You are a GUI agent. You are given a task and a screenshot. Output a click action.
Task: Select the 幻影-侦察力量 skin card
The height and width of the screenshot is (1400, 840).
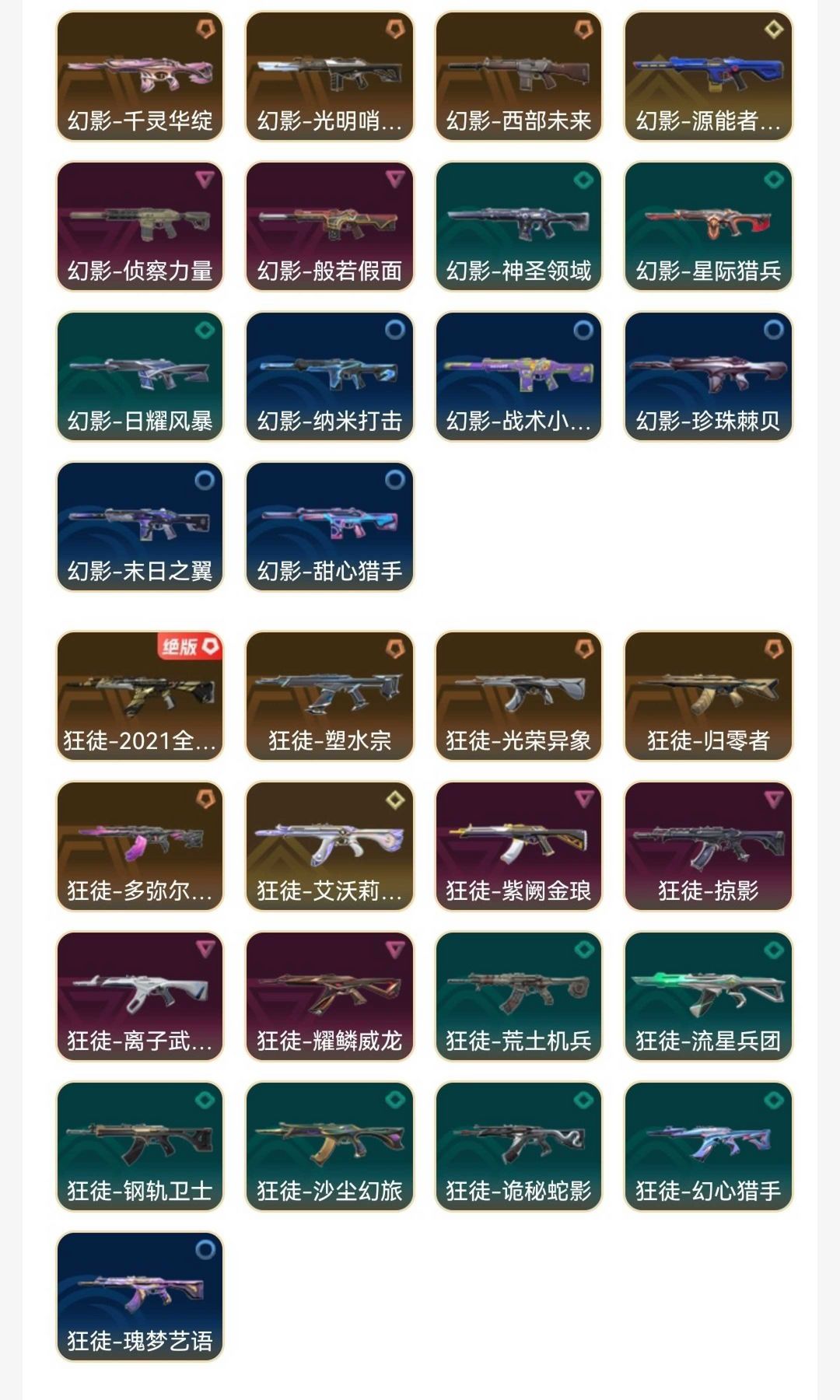click(x=140, y=226)
